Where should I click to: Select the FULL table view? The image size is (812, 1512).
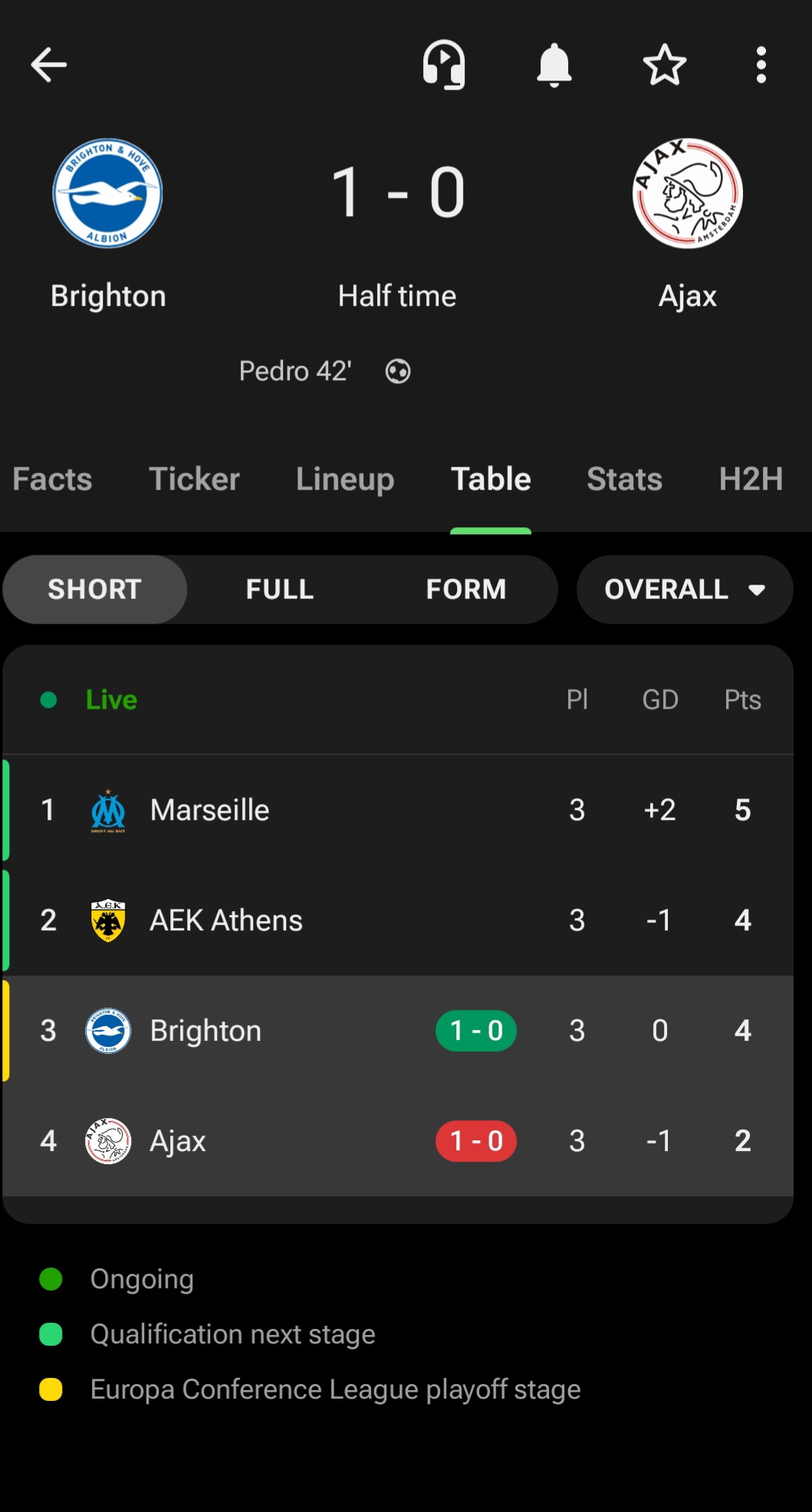tap(280, 589)
